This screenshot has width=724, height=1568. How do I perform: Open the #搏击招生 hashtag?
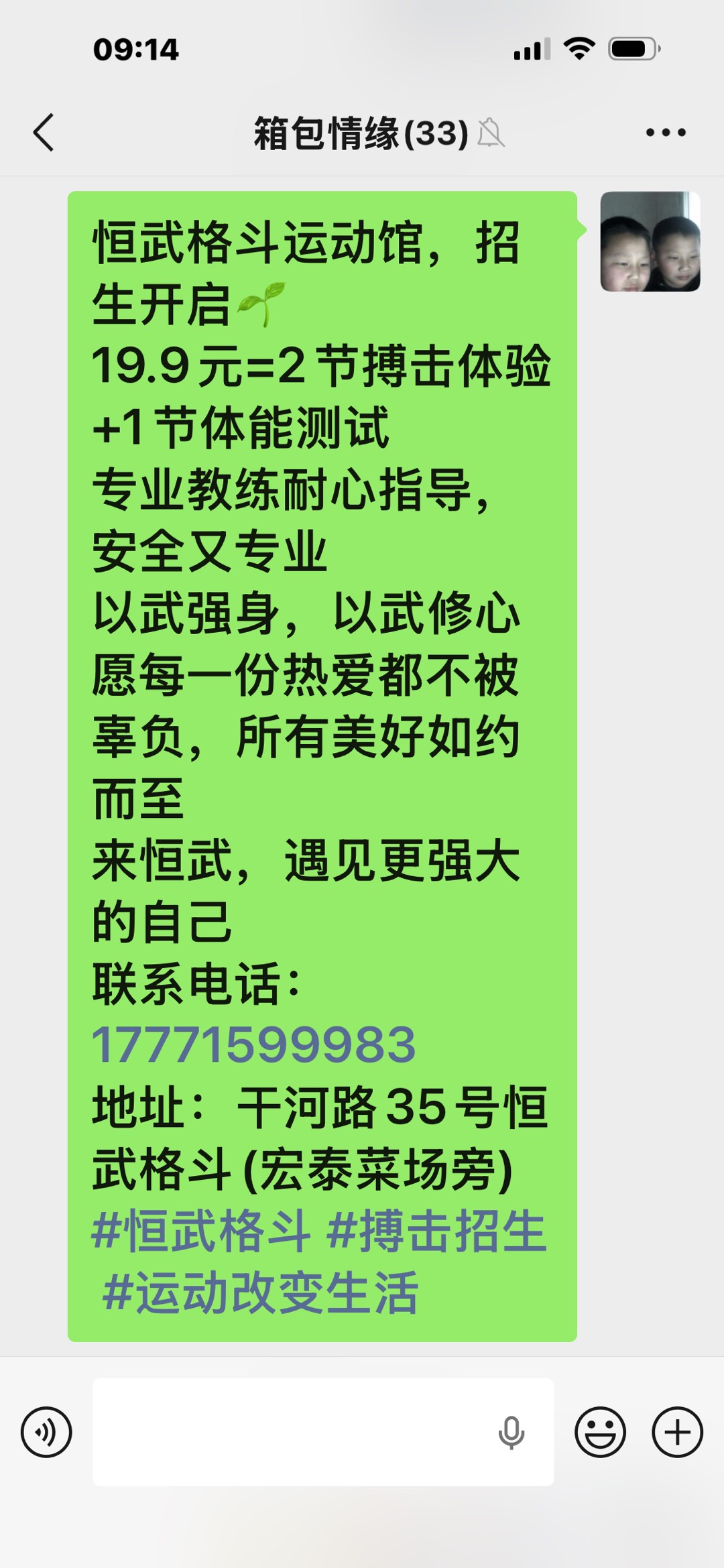[436, 1231]
